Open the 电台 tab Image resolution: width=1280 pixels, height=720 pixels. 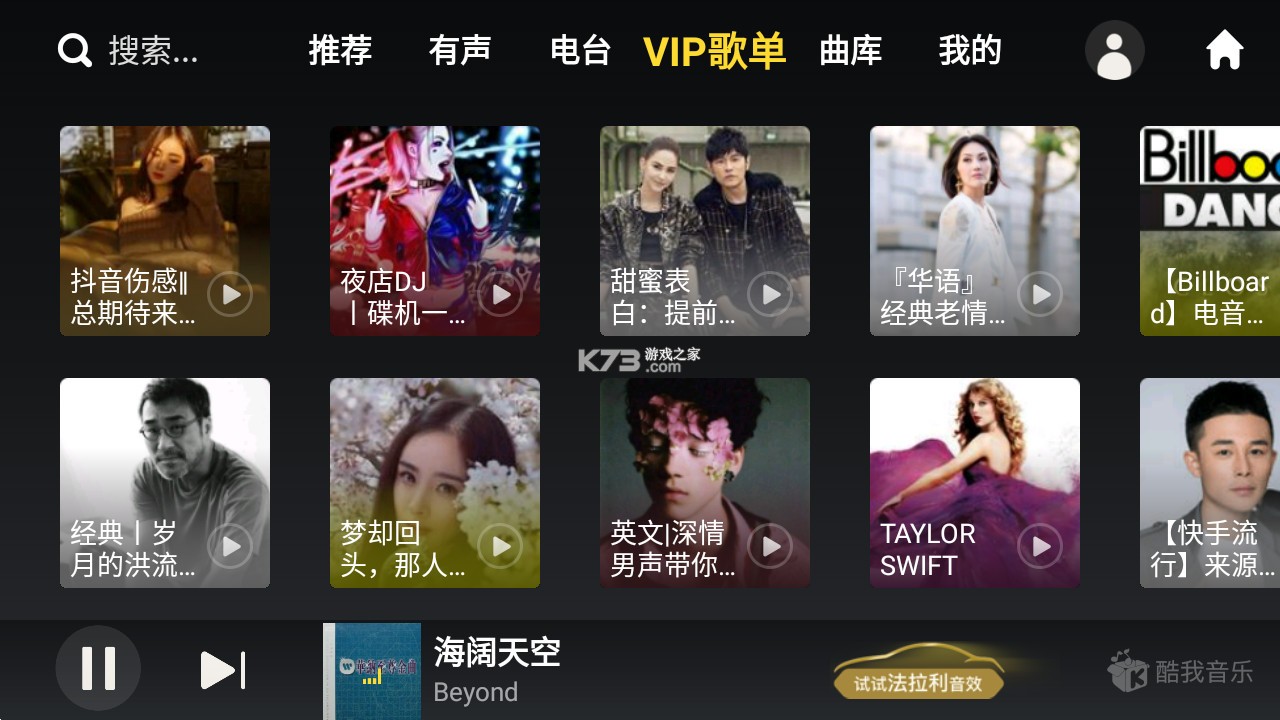click(580, 50)
